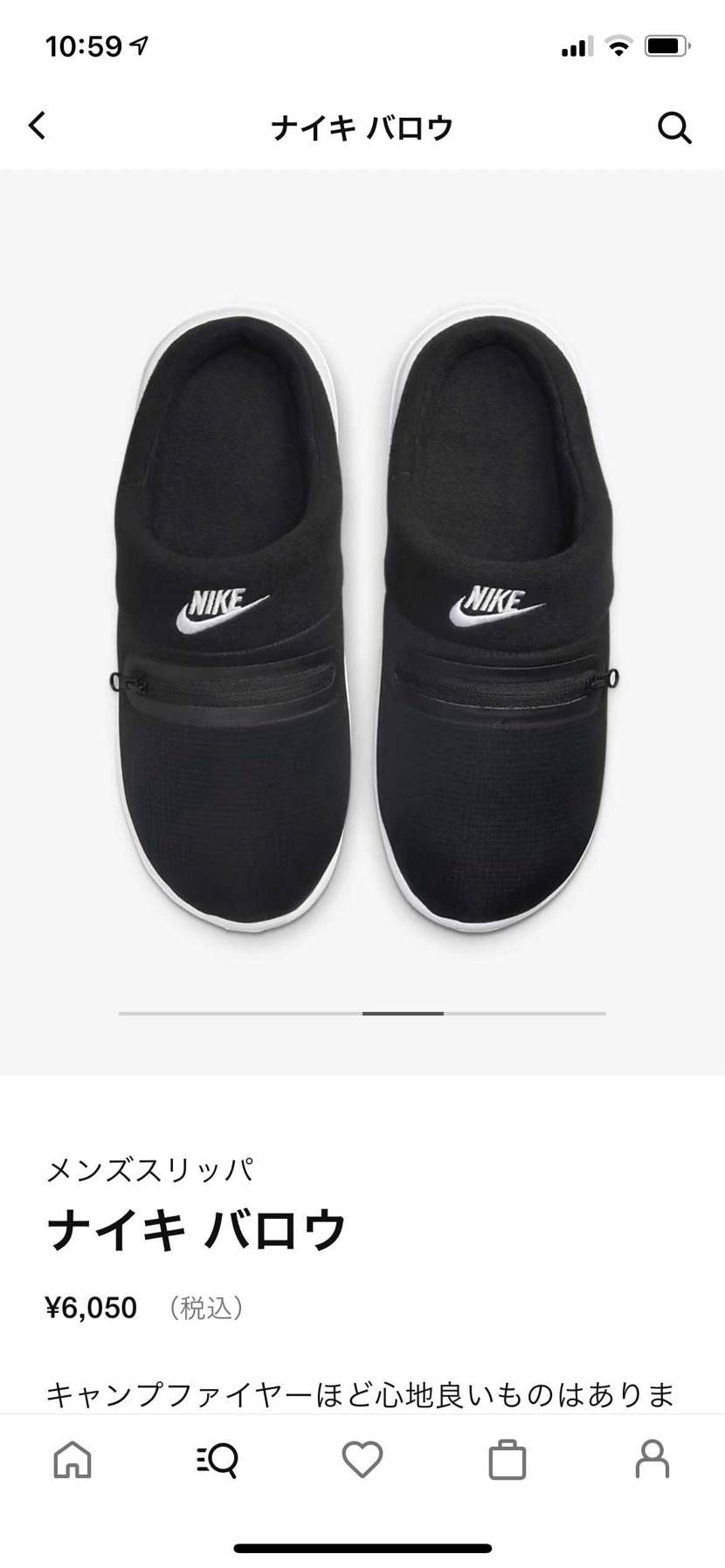Open the shop search tab
This screenshot has height=1568, width=725.
tap(217, 1459)
